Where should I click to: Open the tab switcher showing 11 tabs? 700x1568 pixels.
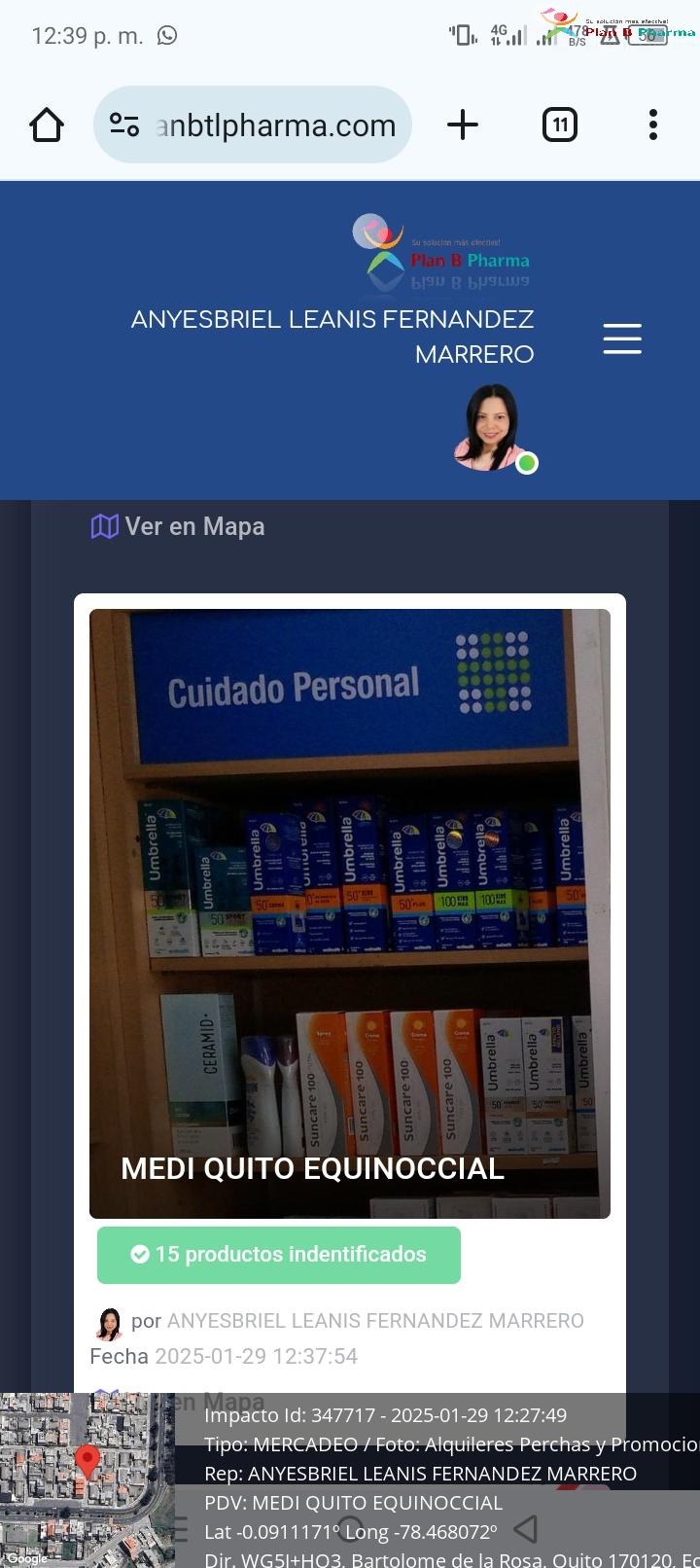(560, 125)
